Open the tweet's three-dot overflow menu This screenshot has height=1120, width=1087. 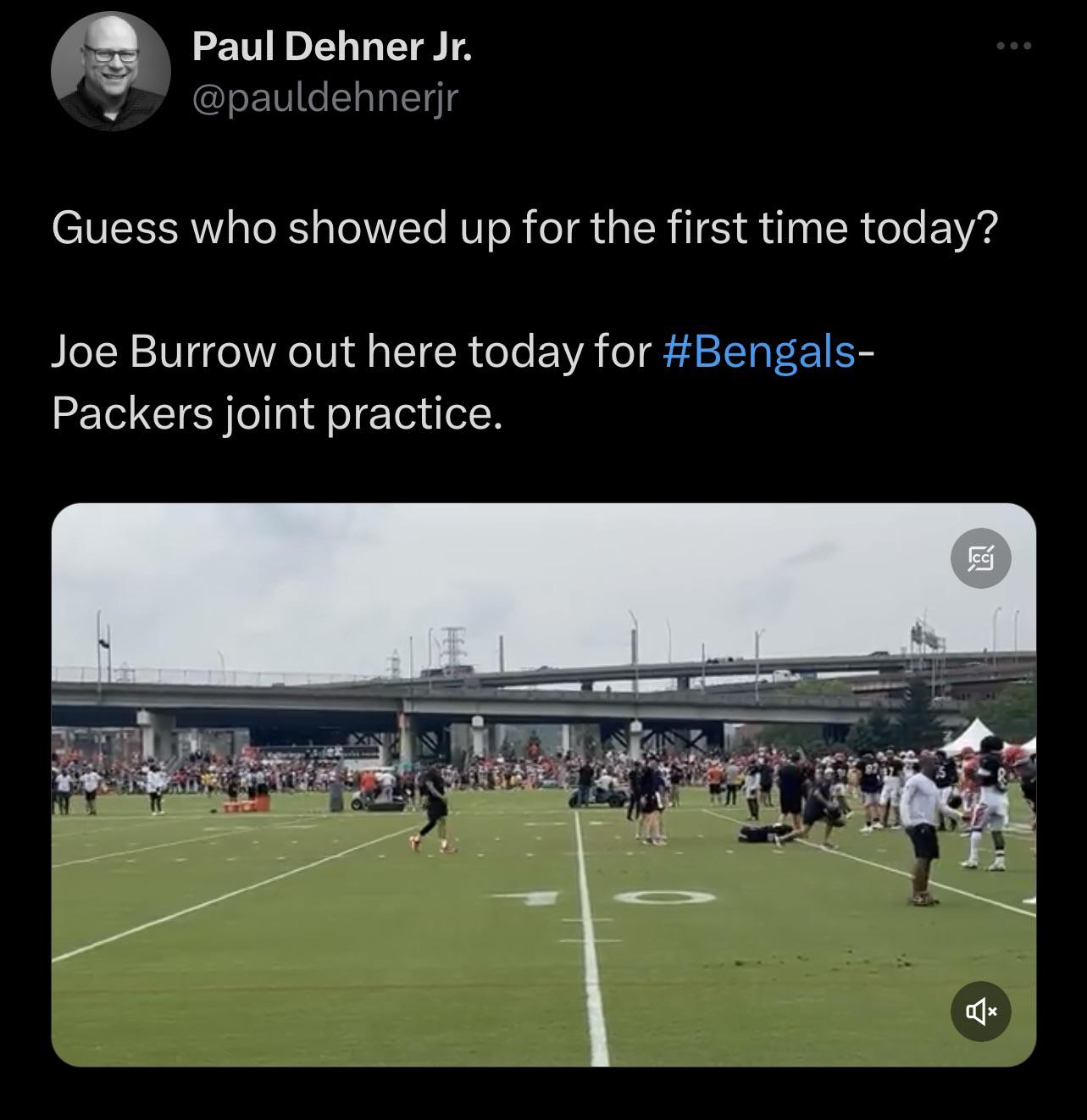click(x=1013, y=46)
